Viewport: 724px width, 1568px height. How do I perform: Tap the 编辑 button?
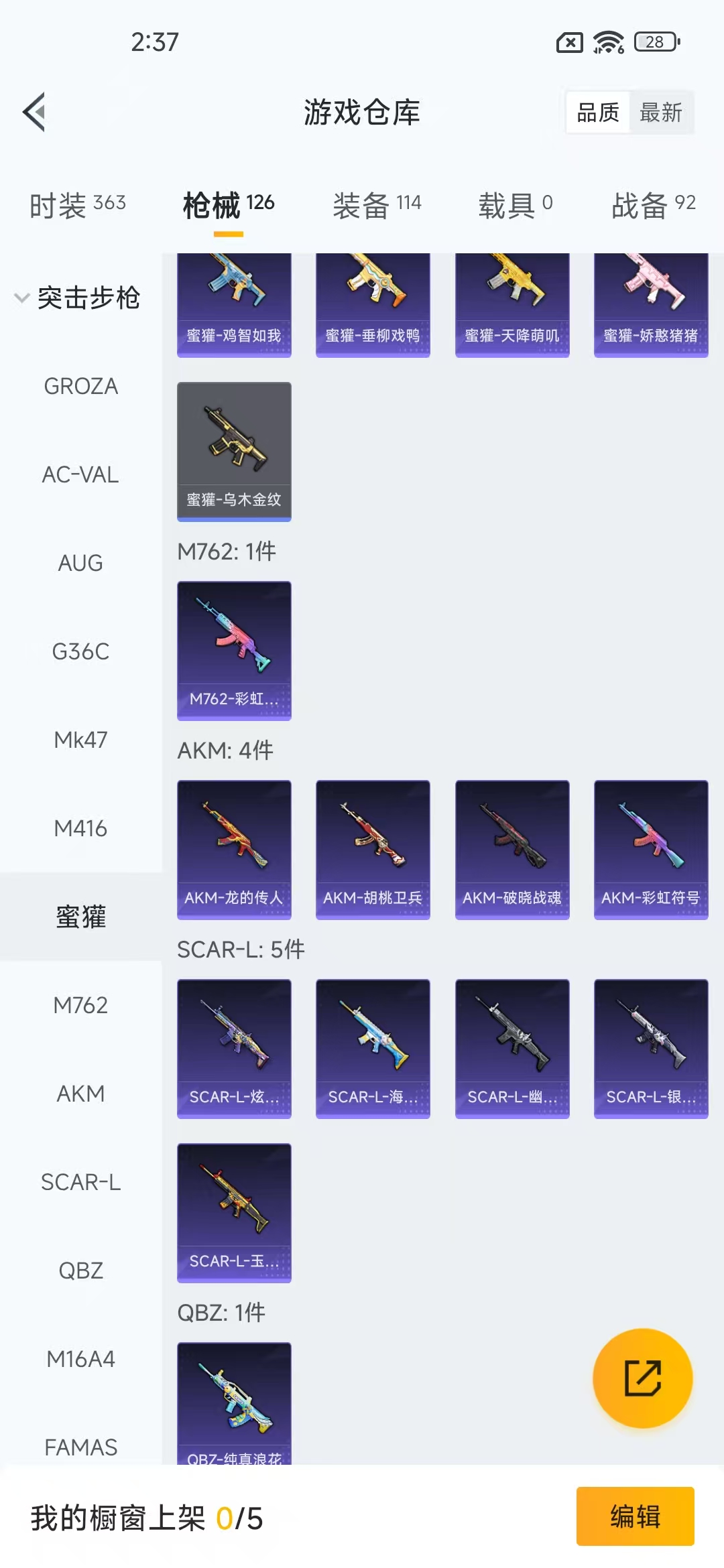point(635,1516)
